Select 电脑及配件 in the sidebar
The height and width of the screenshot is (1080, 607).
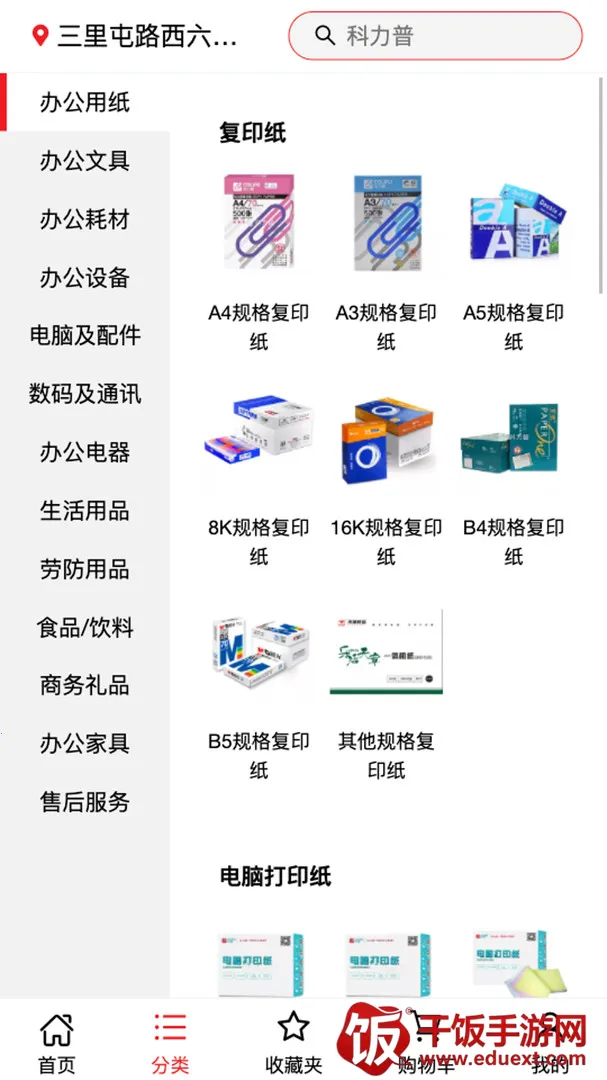[x=85, y=336]
